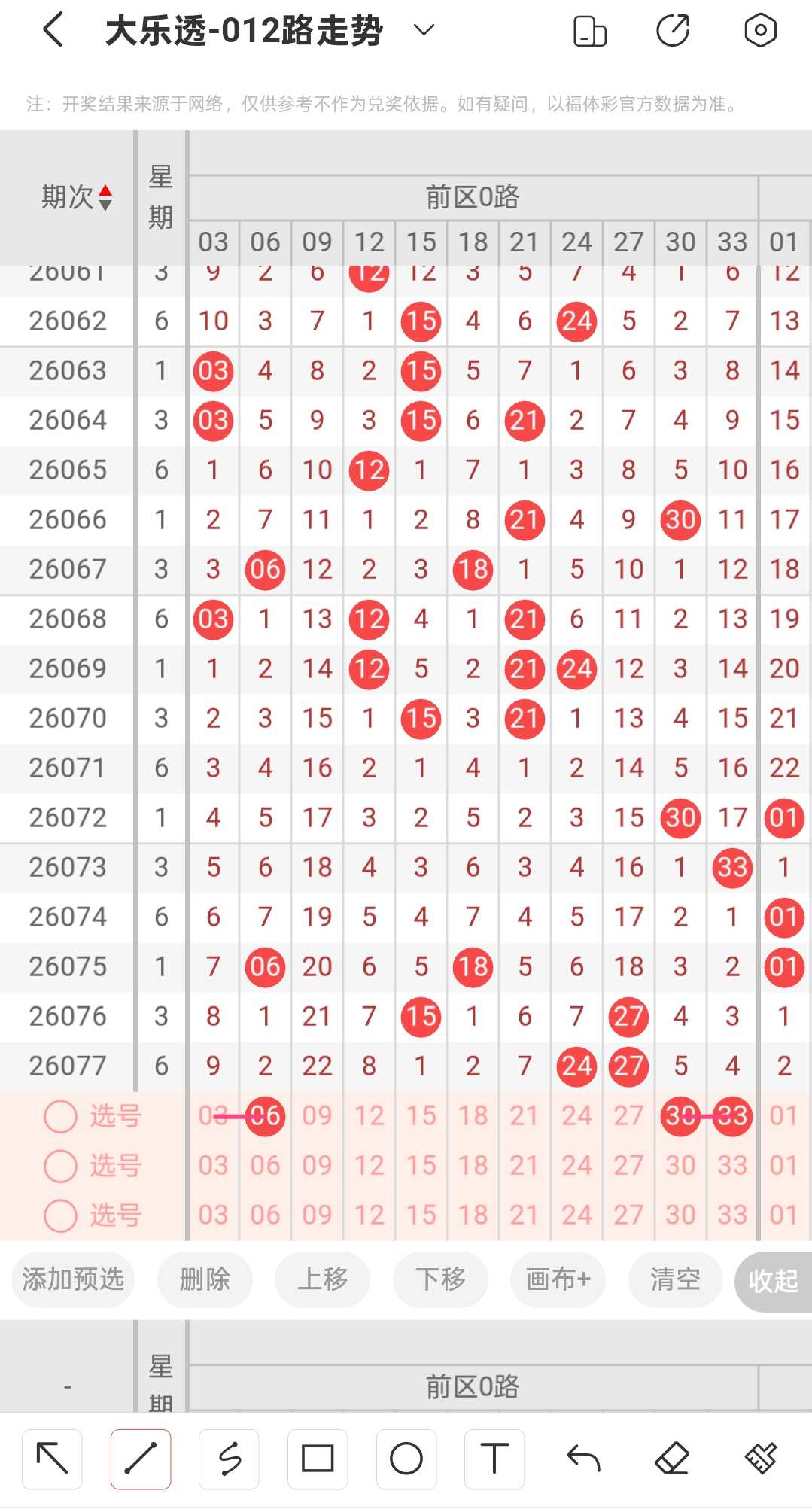Share this trend chart

click(x=673, y=31)
